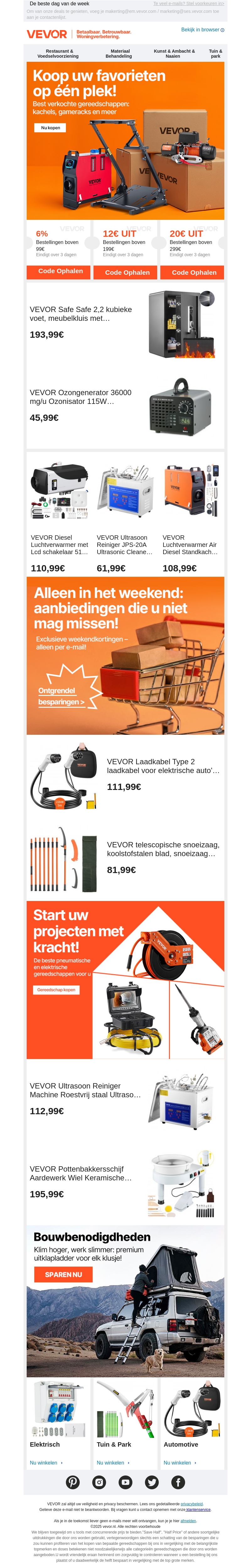Tap 'Gereedschap kopen' button
The width and height of the screenshot is (251, 1568).
(56, 990)
